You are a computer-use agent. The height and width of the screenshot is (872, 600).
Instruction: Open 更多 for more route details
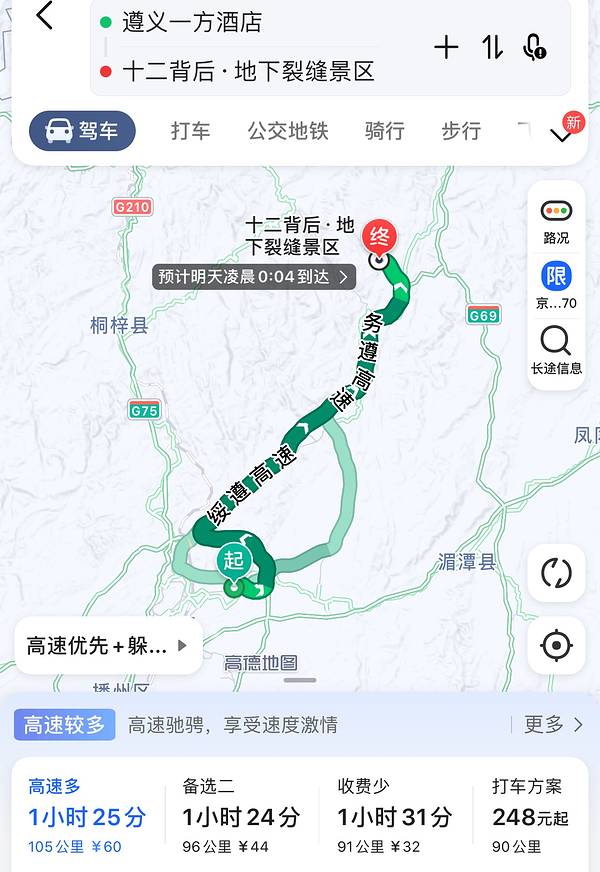553,725
